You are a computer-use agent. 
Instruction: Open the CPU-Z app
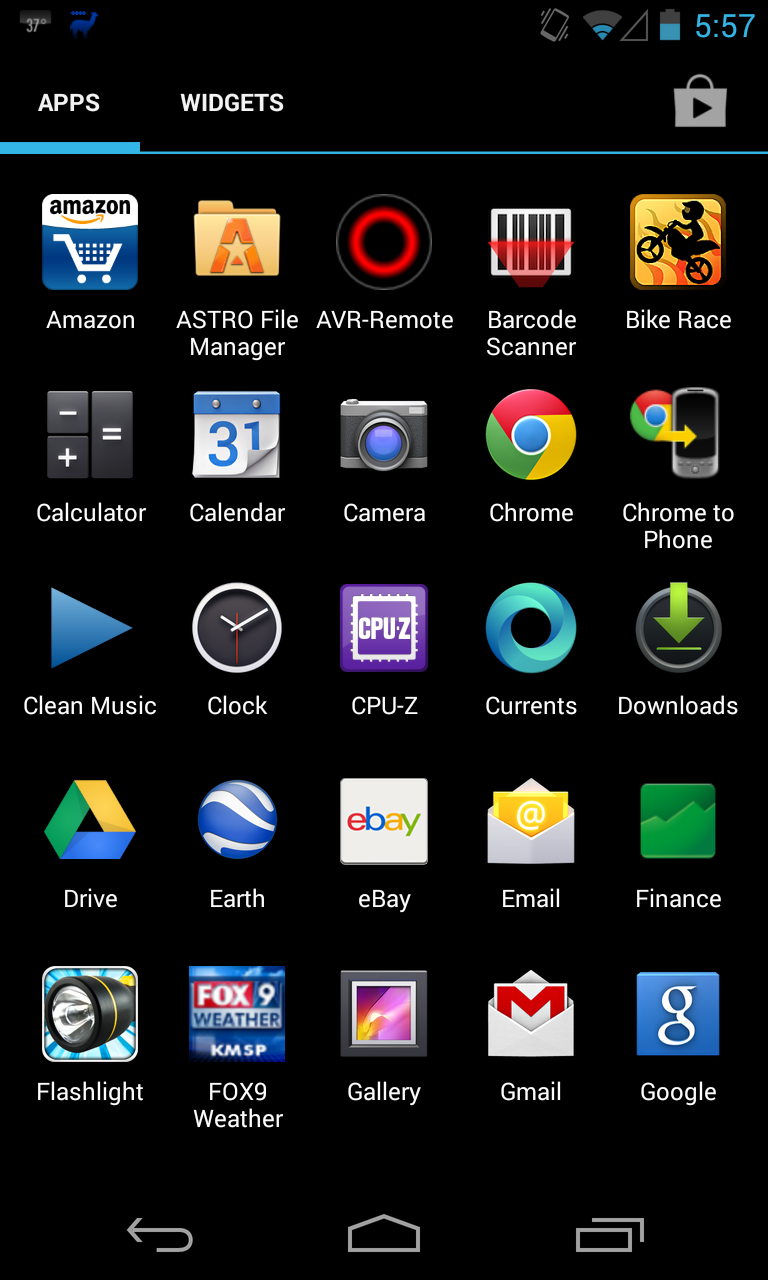(384, 648)
